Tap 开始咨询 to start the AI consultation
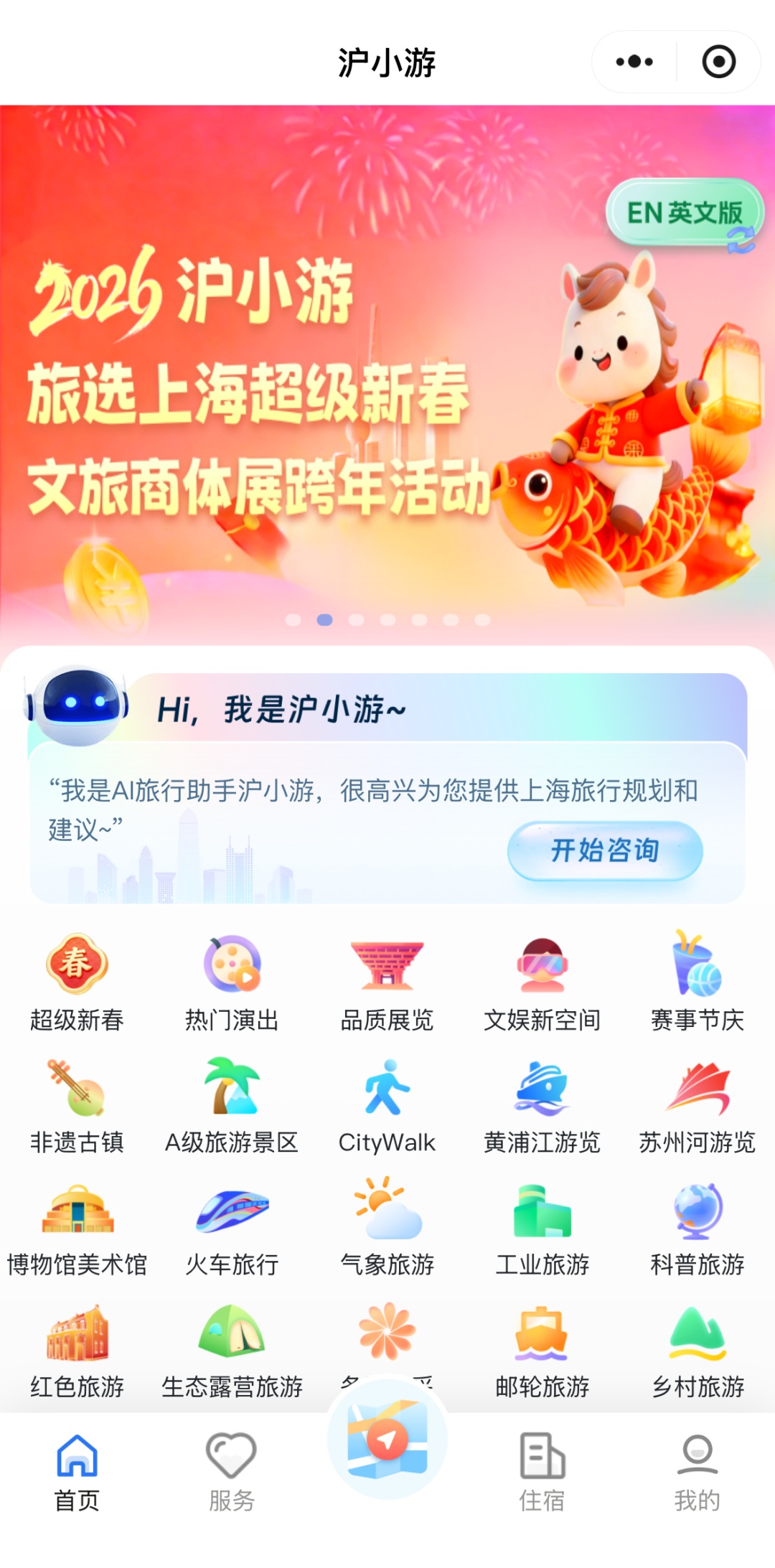 pyautogui.click(x=604, y=850)
